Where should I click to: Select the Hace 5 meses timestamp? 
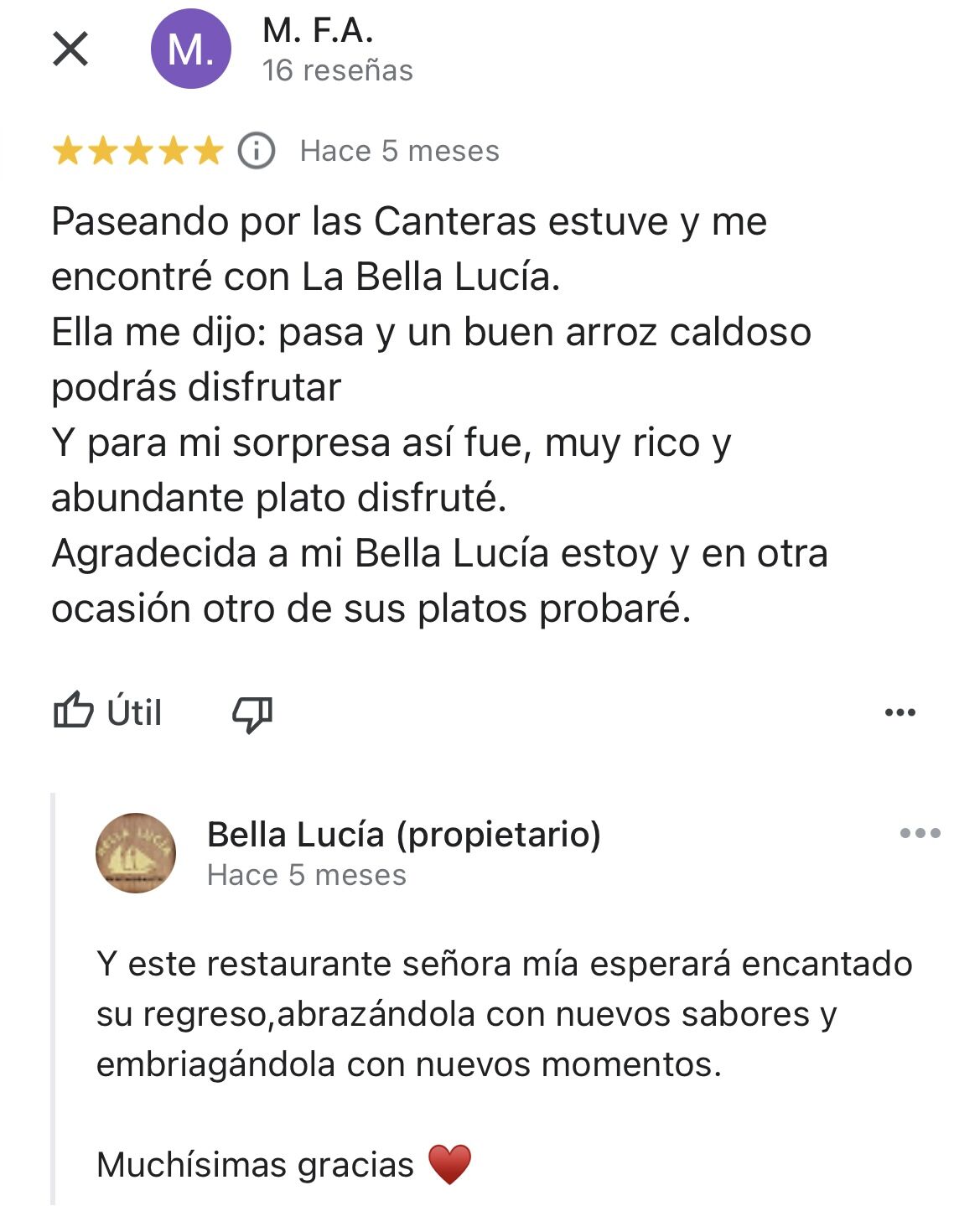398,151
